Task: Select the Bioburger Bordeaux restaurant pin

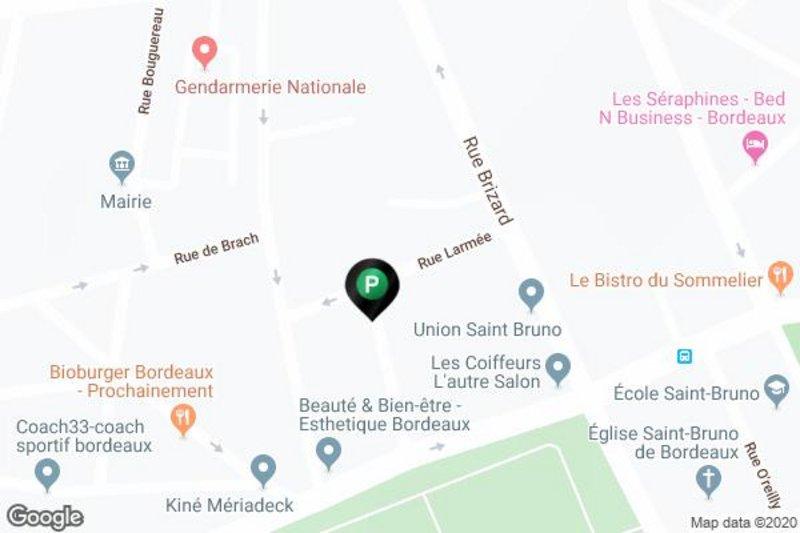Action: coord(182,419)
